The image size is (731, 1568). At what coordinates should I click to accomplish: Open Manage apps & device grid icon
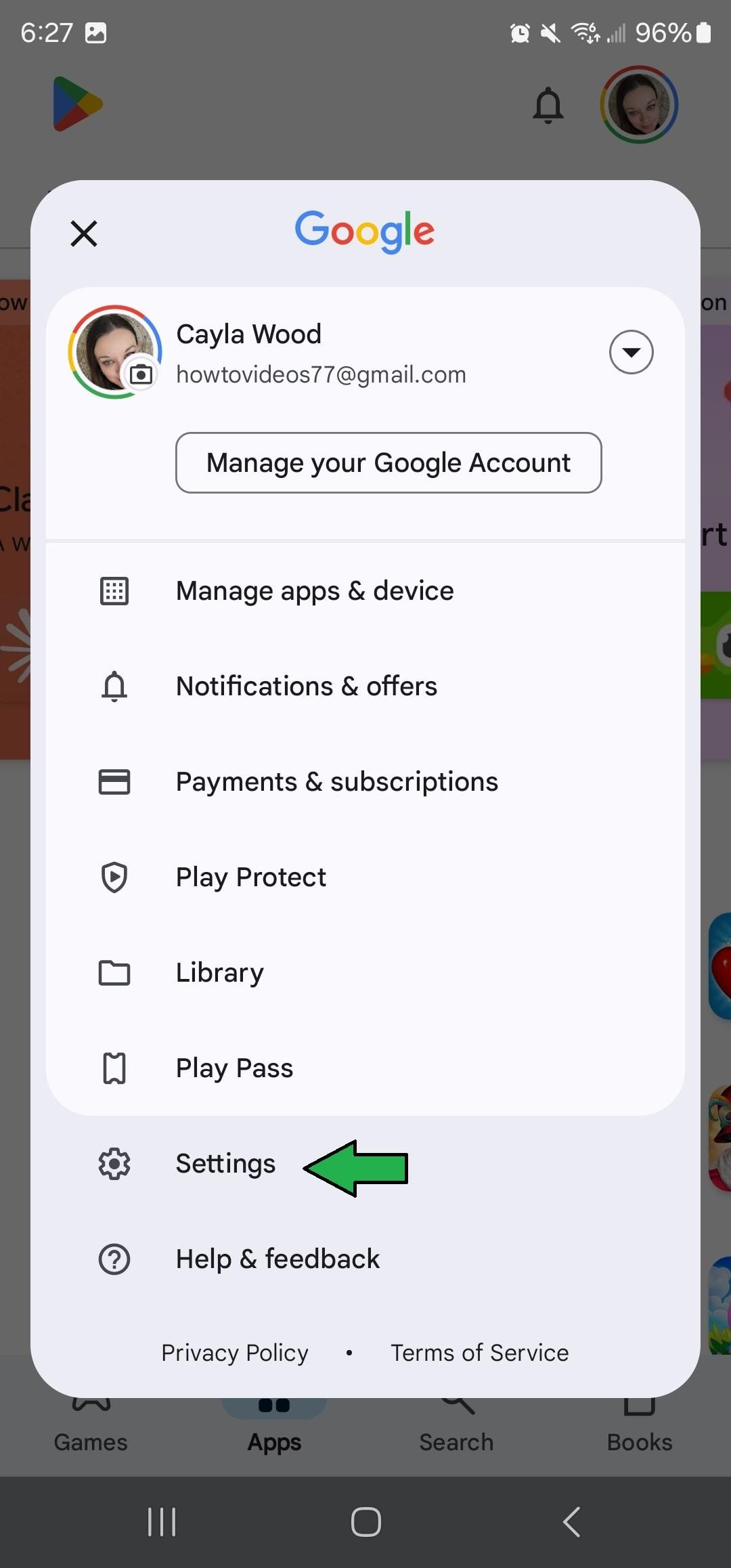point(114,590)
